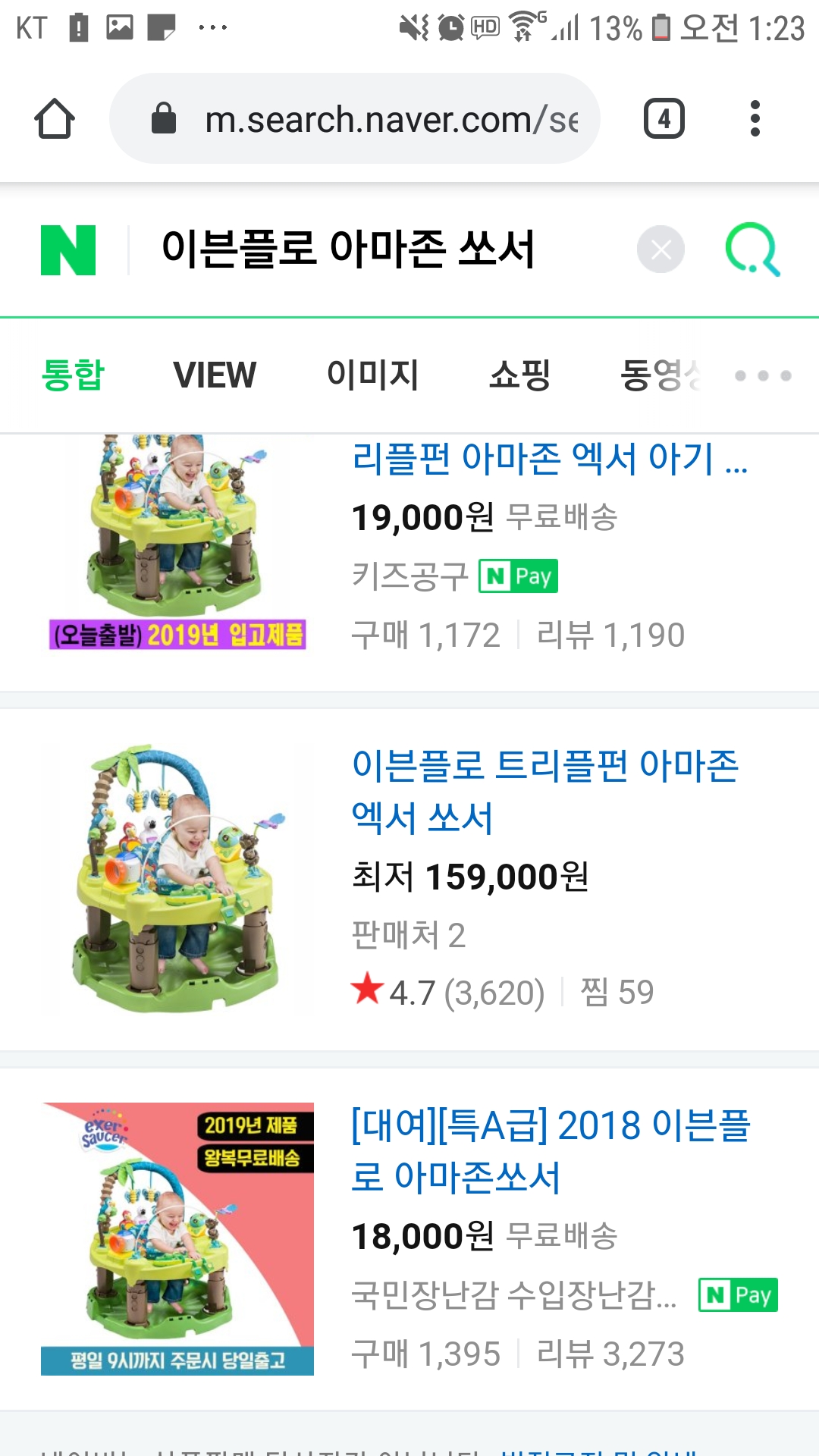Open the [대여][특A급] 2018 rental listing

pos(550,1150)
